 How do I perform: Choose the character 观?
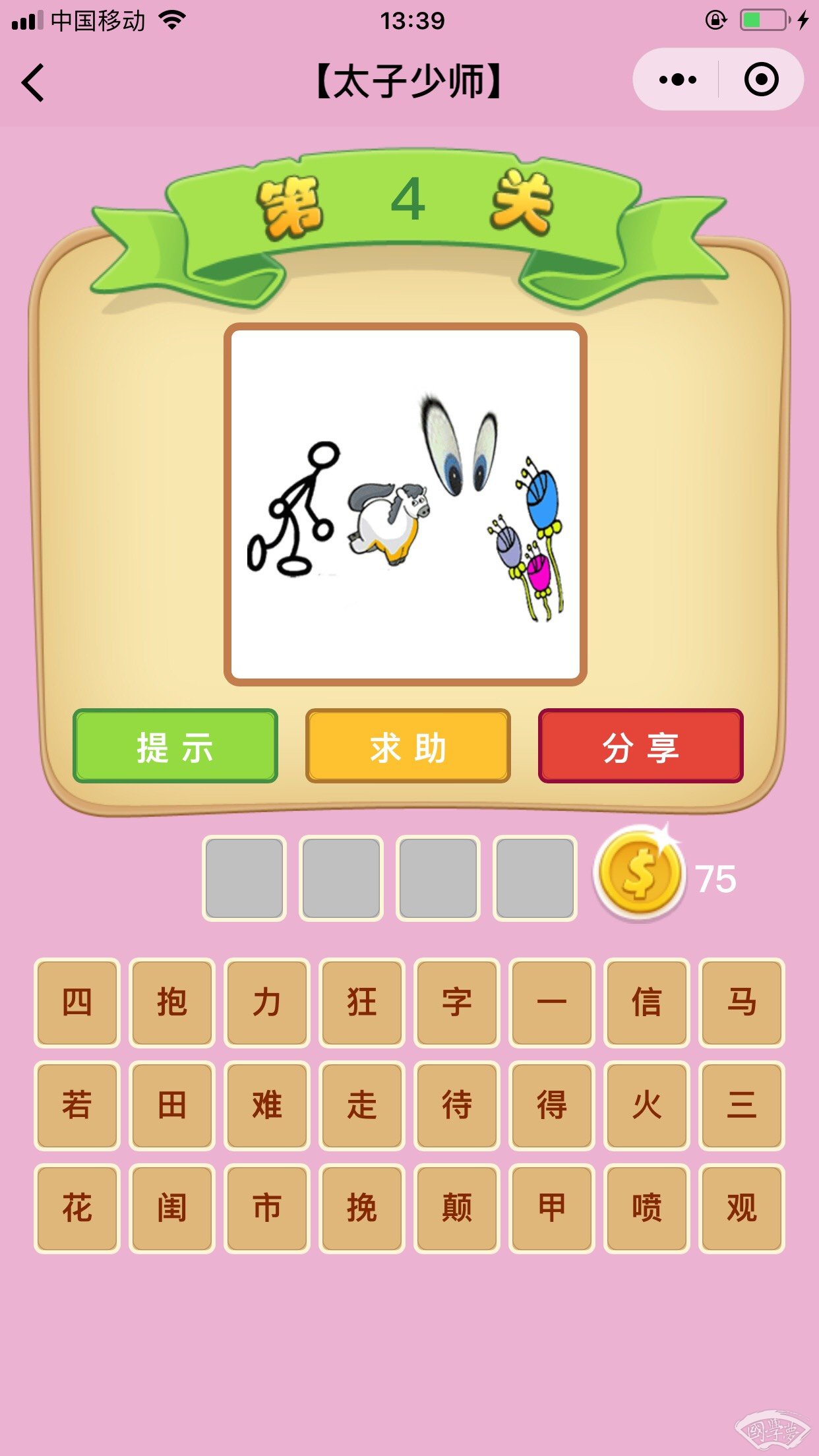(x=741, y=1208)
